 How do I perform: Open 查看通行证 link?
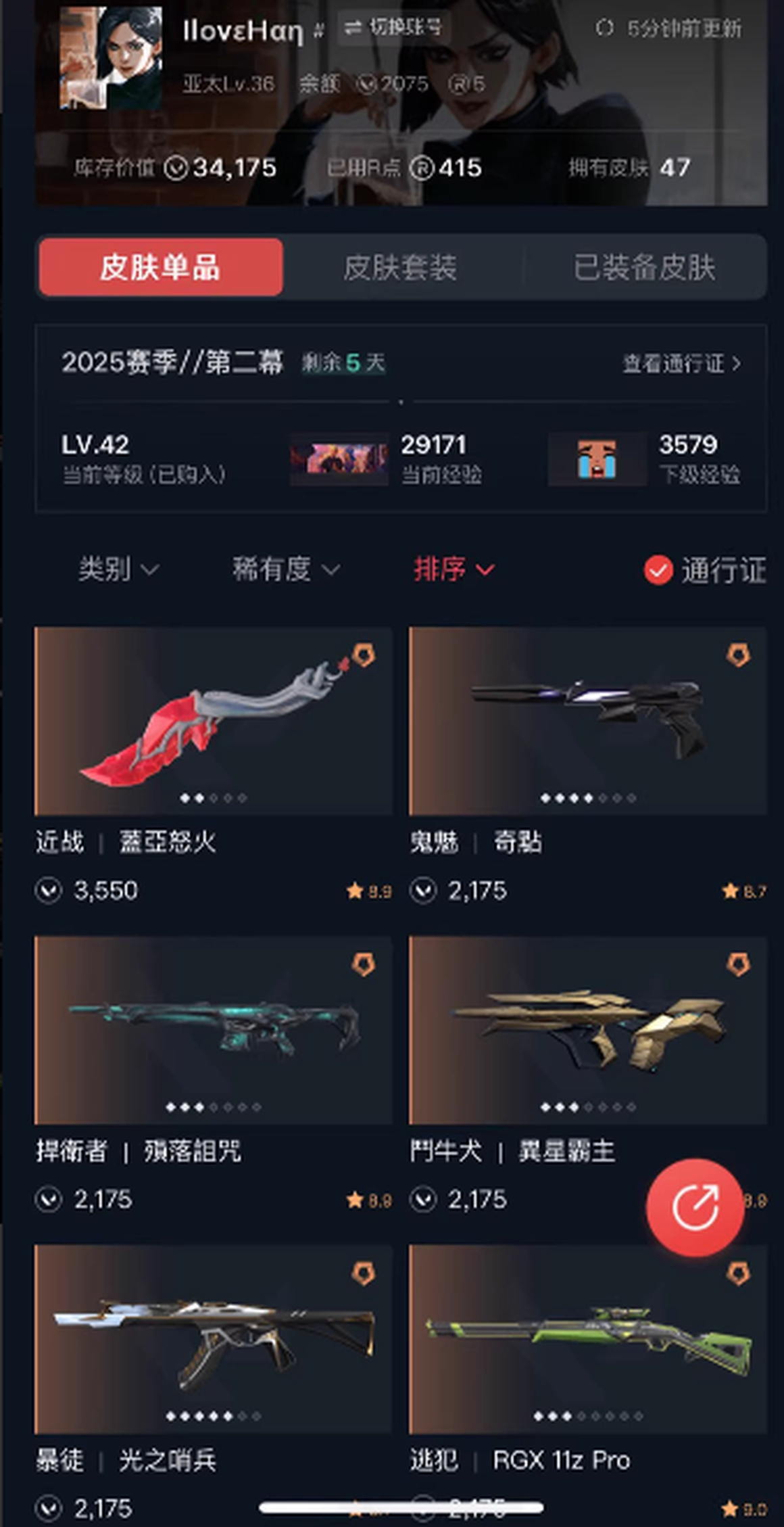pyautogui.click(x=681, y=364)
